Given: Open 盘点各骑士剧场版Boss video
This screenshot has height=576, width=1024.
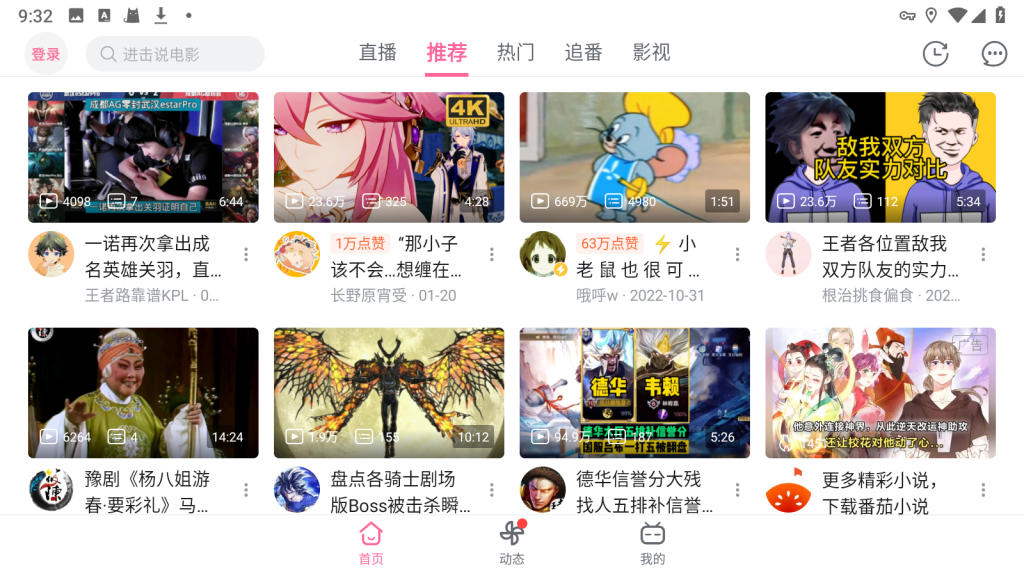Looking at the screenshot, I should pyautogui.click(x=389, y=393).
